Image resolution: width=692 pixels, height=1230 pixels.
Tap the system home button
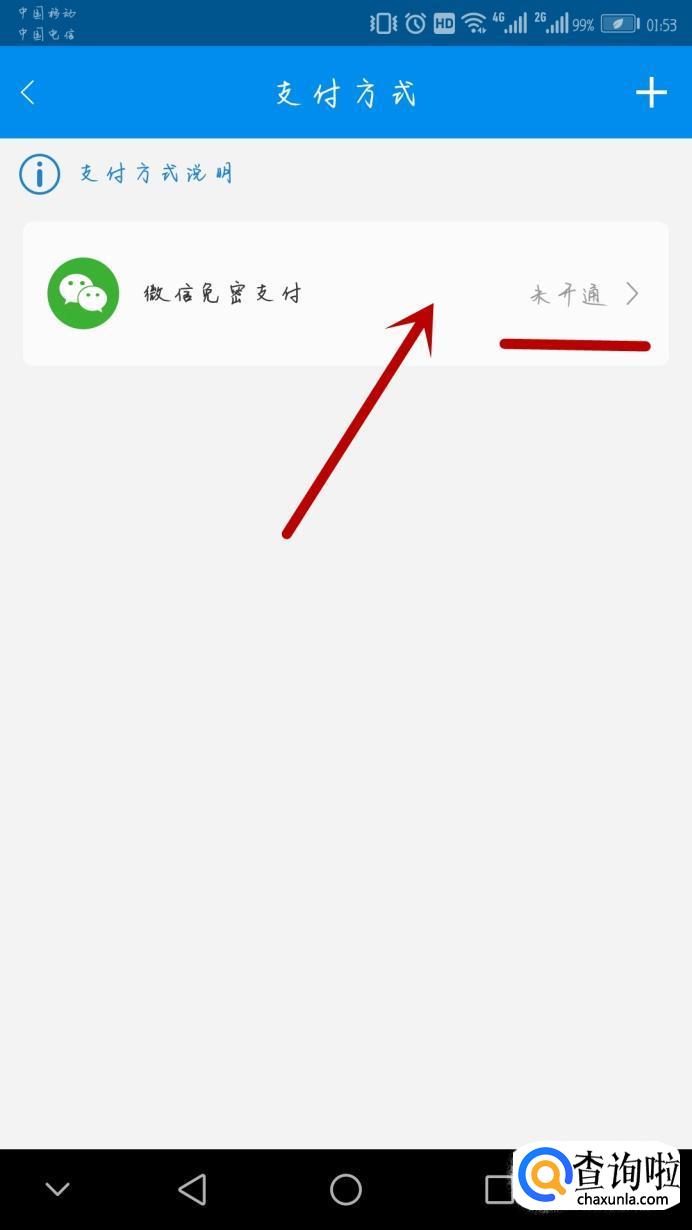[x=346, y=1189]
